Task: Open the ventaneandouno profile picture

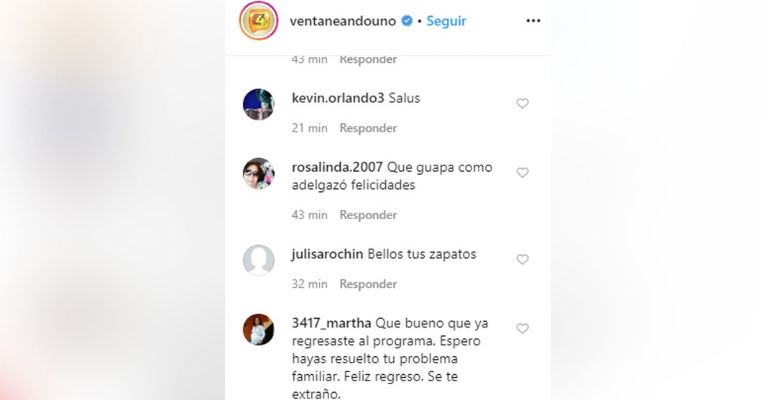Action: pos(257,20)
